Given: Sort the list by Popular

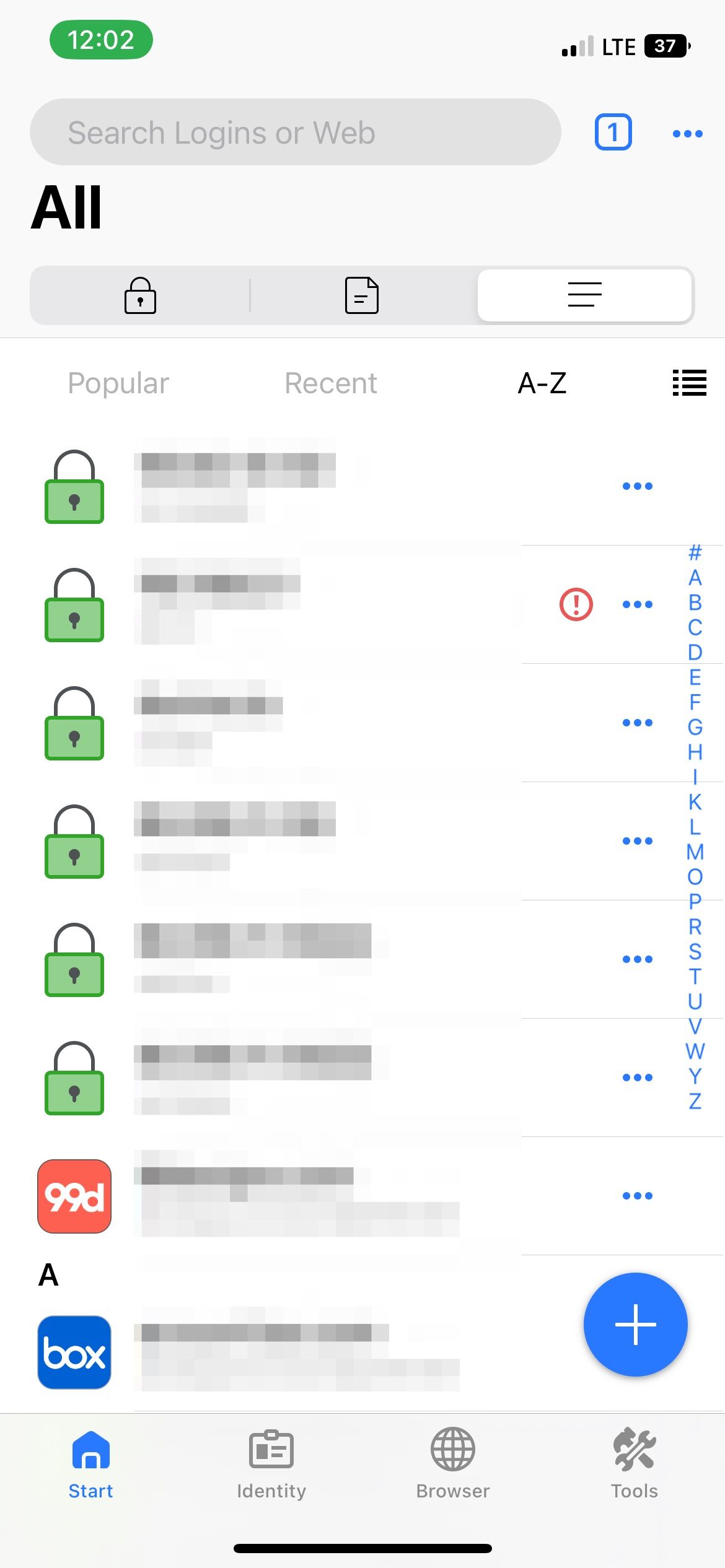Looking at the screenshot, I should click(118, 383).
